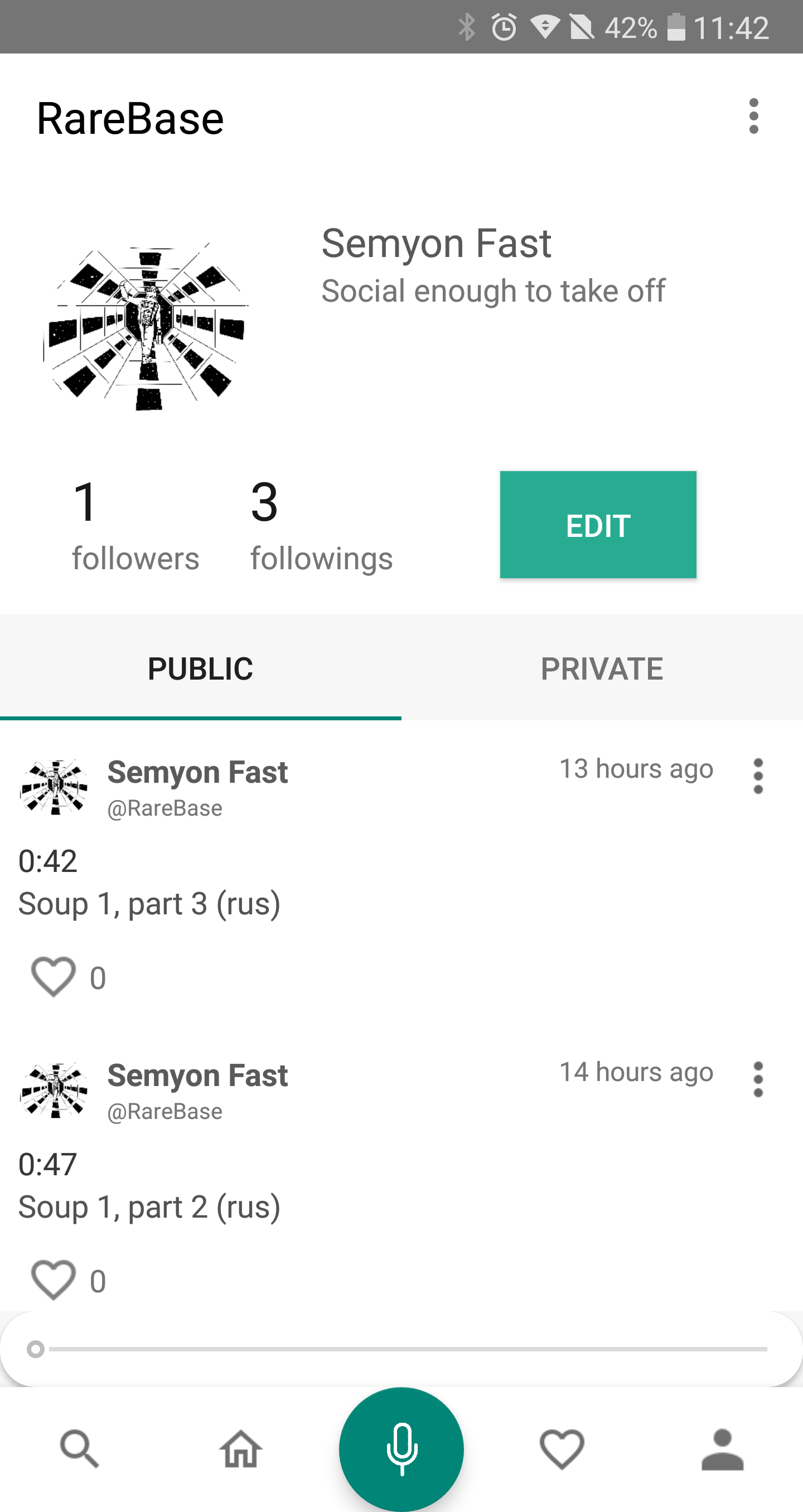Screen dimensions: 803x1512
Task: Select the Public tab
Action: (200, 668)
